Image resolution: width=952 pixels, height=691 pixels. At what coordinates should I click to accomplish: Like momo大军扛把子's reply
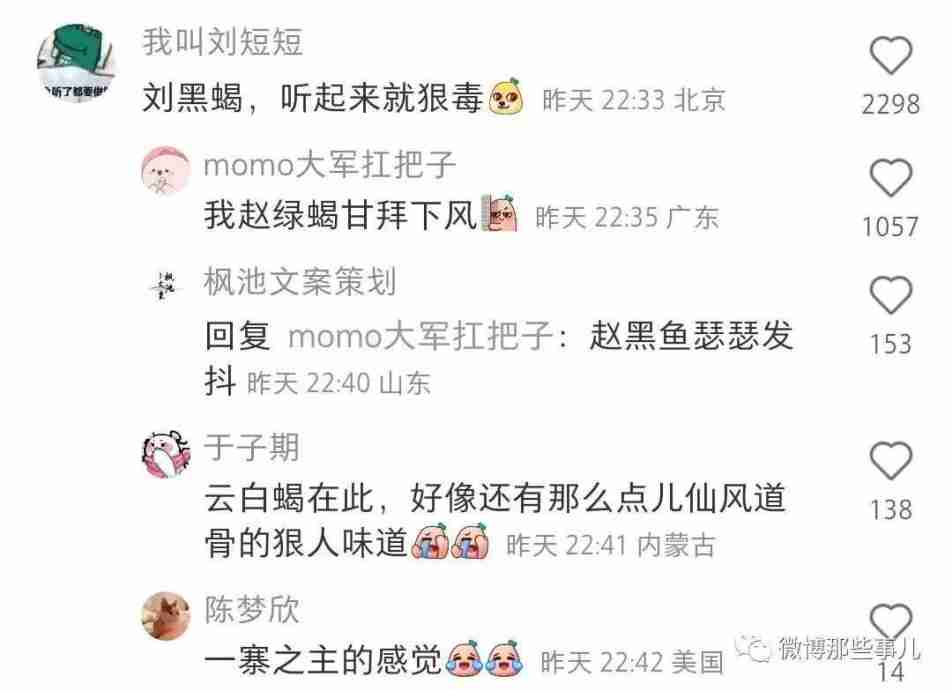coord(890,179)
